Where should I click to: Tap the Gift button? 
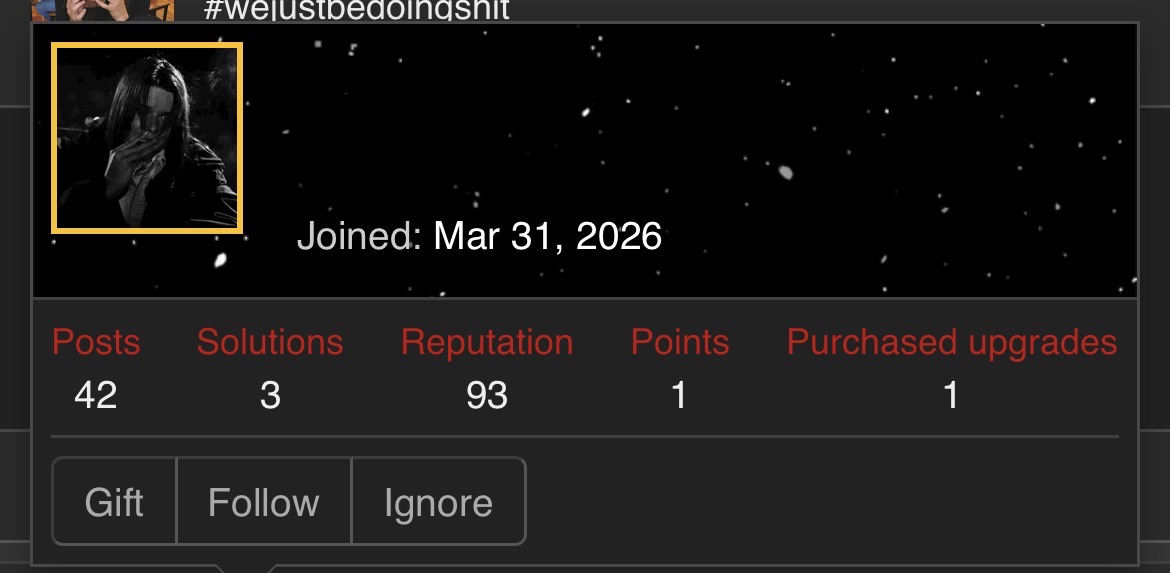tap(114, 502)
